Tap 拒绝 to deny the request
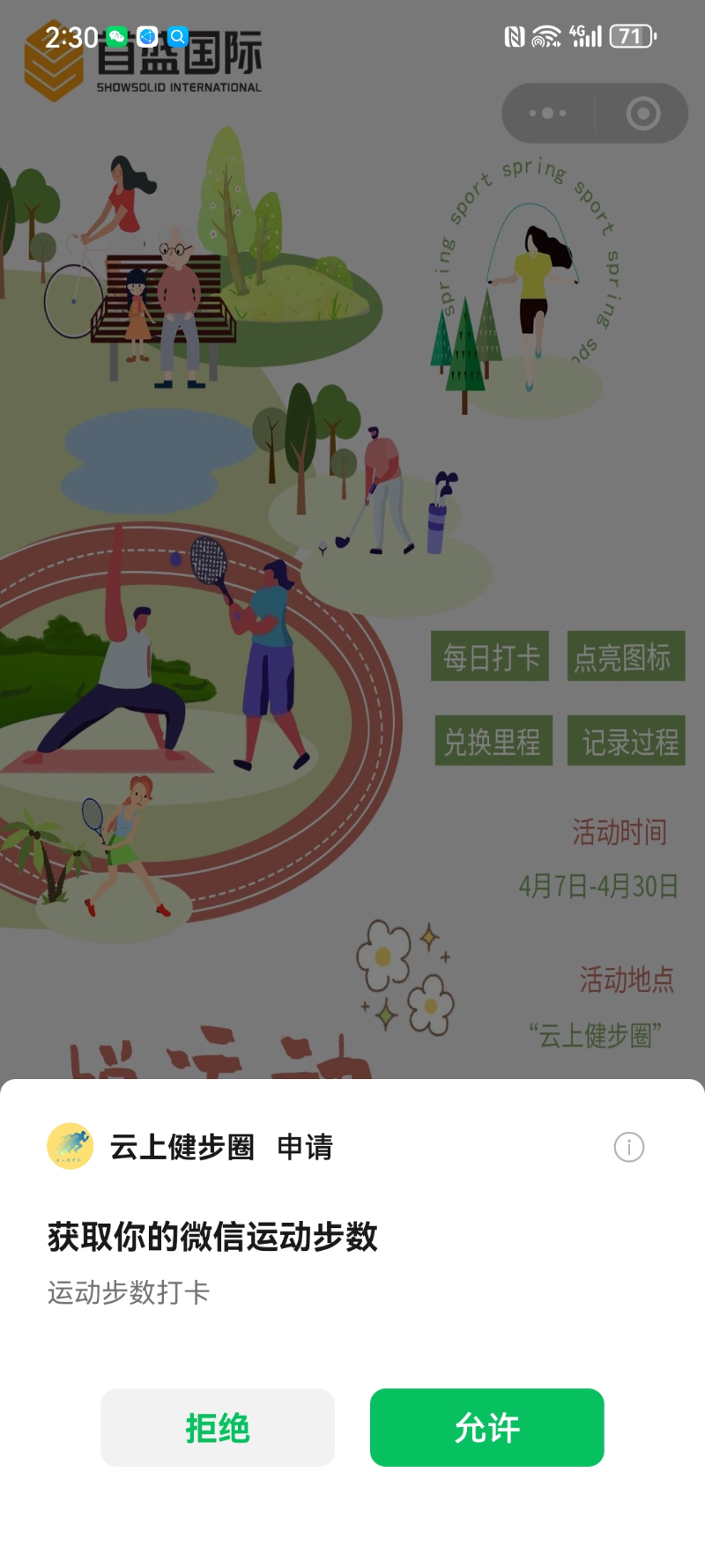 pyautogui.click(x=218, y=1427)
